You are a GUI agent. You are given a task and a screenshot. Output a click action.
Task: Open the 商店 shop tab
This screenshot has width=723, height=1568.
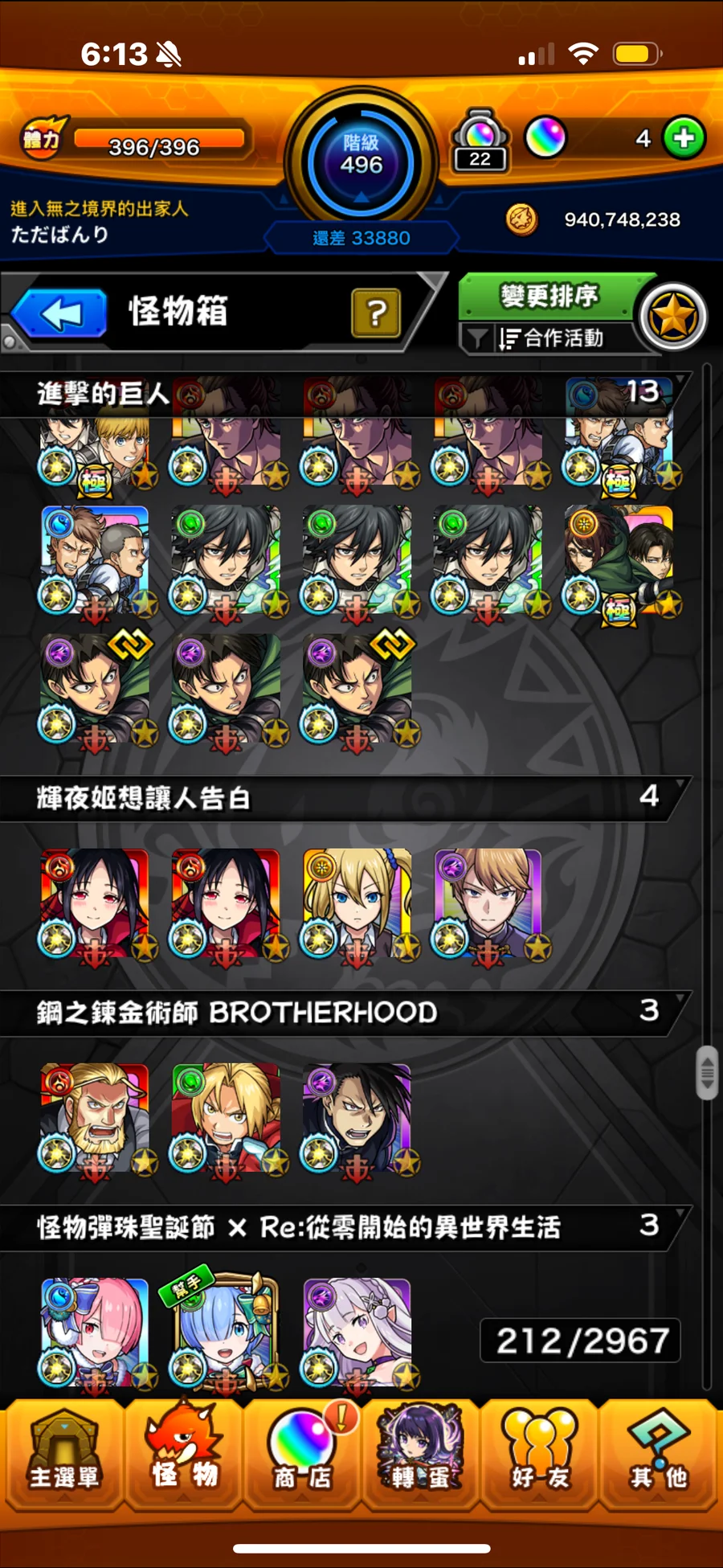302,1456
